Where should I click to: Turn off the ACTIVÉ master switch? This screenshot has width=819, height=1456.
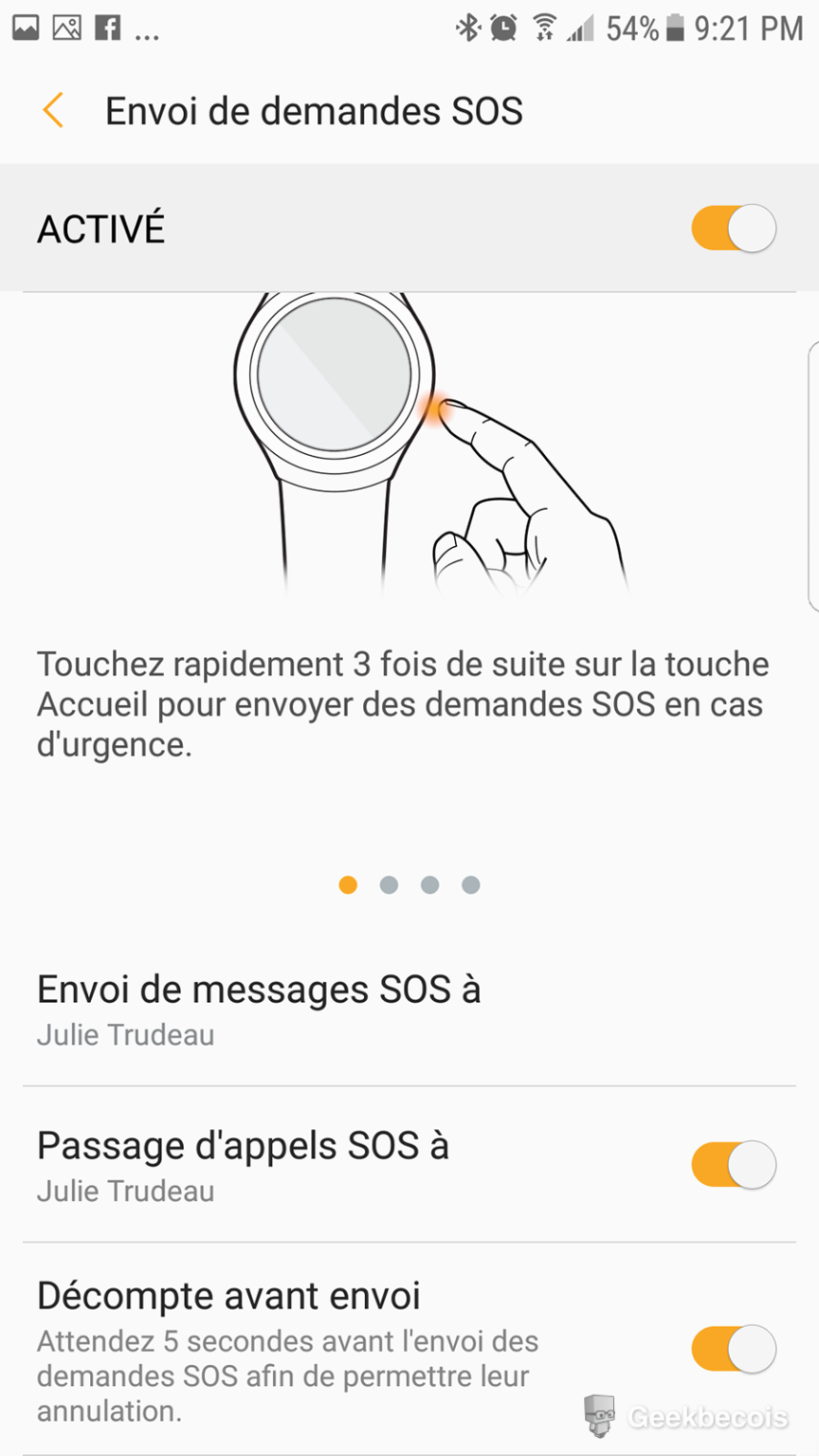point(733,228)
